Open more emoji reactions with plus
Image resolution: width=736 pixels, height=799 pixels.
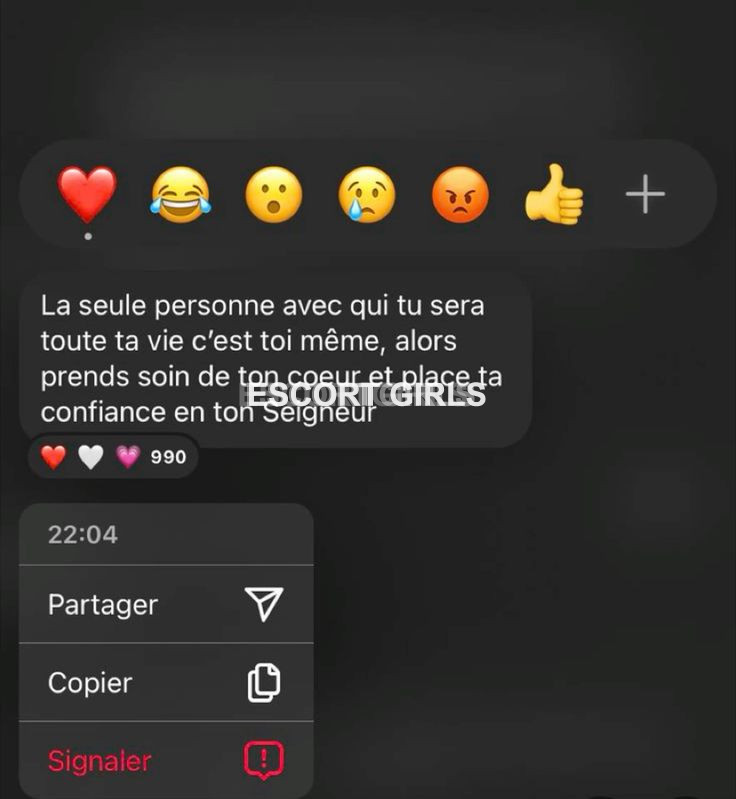point(645,194)
